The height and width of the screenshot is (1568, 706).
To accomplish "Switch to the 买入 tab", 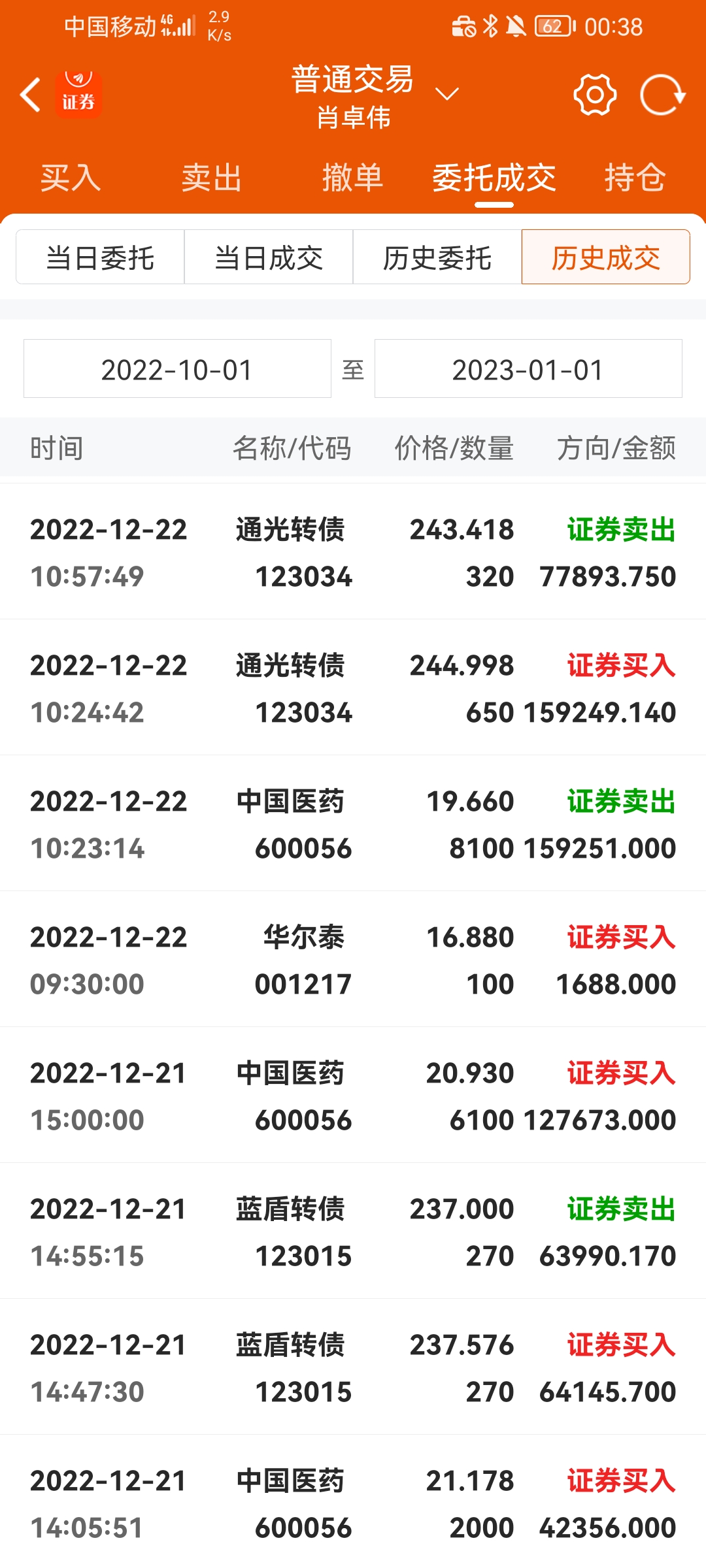I will [x=71, y=178].
